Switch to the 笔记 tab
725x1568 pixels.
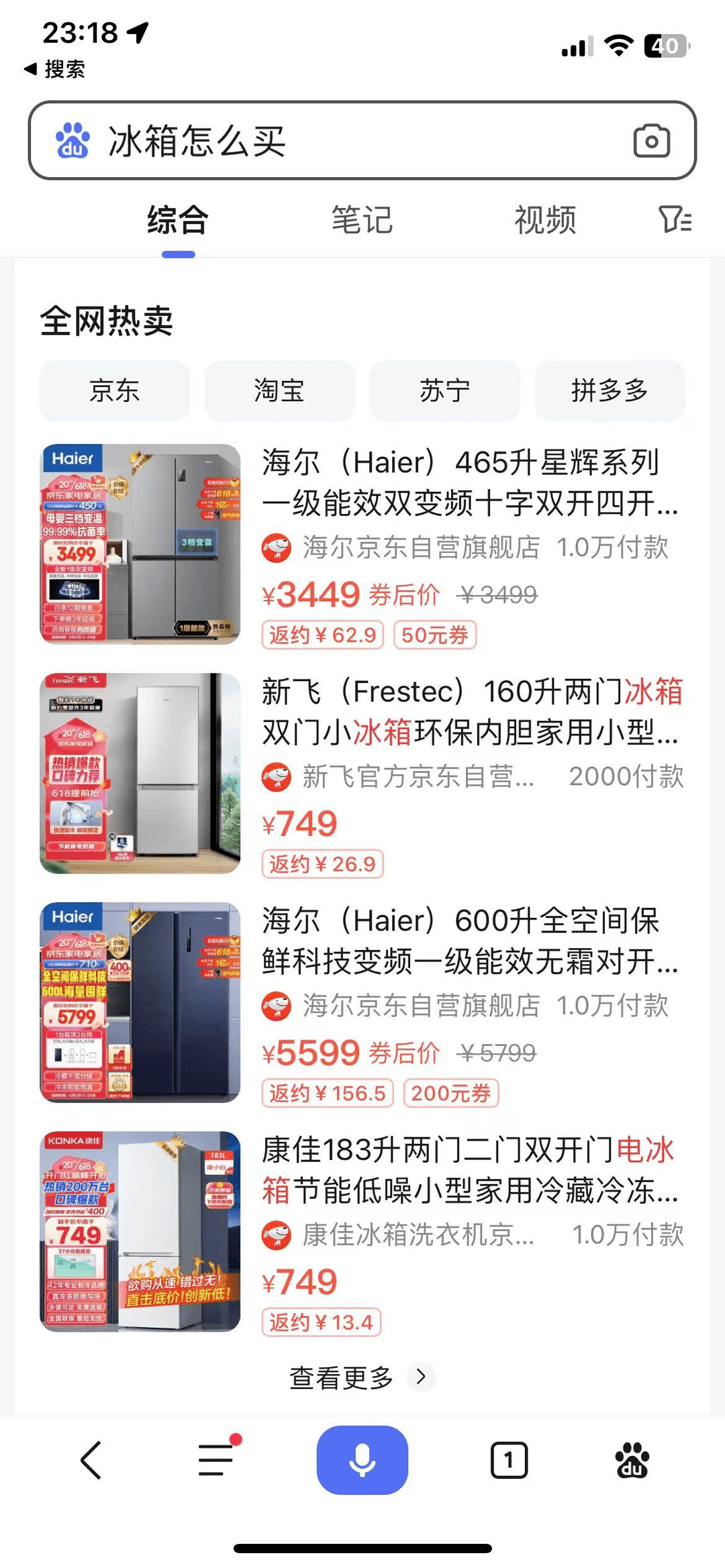point(362,220)
